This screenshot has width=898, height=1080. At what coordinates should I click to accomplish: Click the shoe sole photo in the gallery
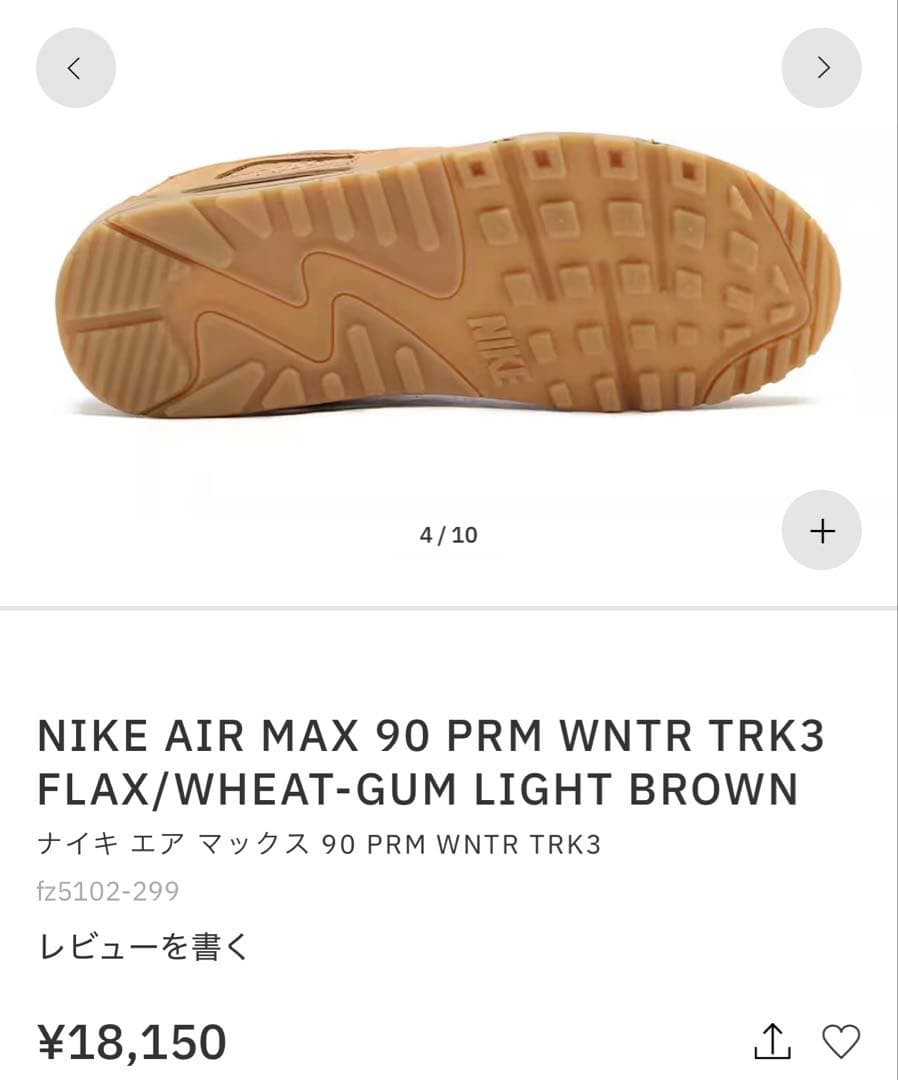point(449,280)
